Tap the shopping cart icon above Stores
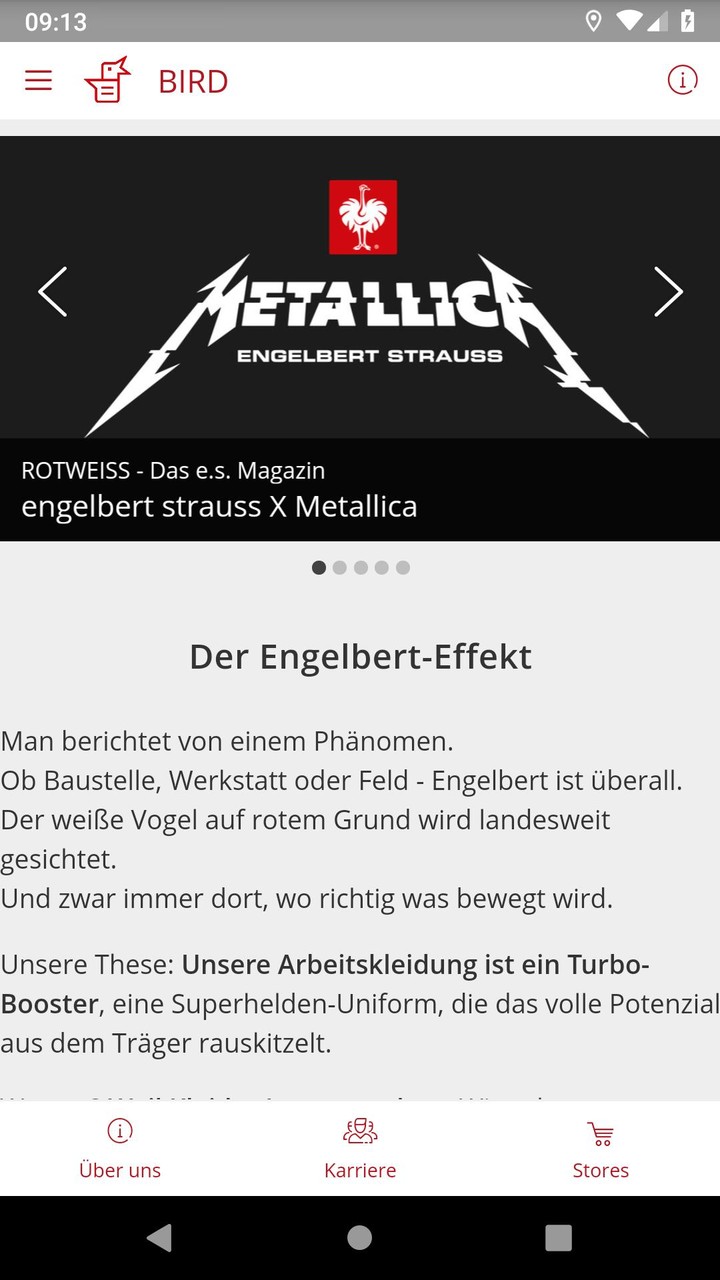The height and width of the screenshot is (1280, 720). (600, 1131)
